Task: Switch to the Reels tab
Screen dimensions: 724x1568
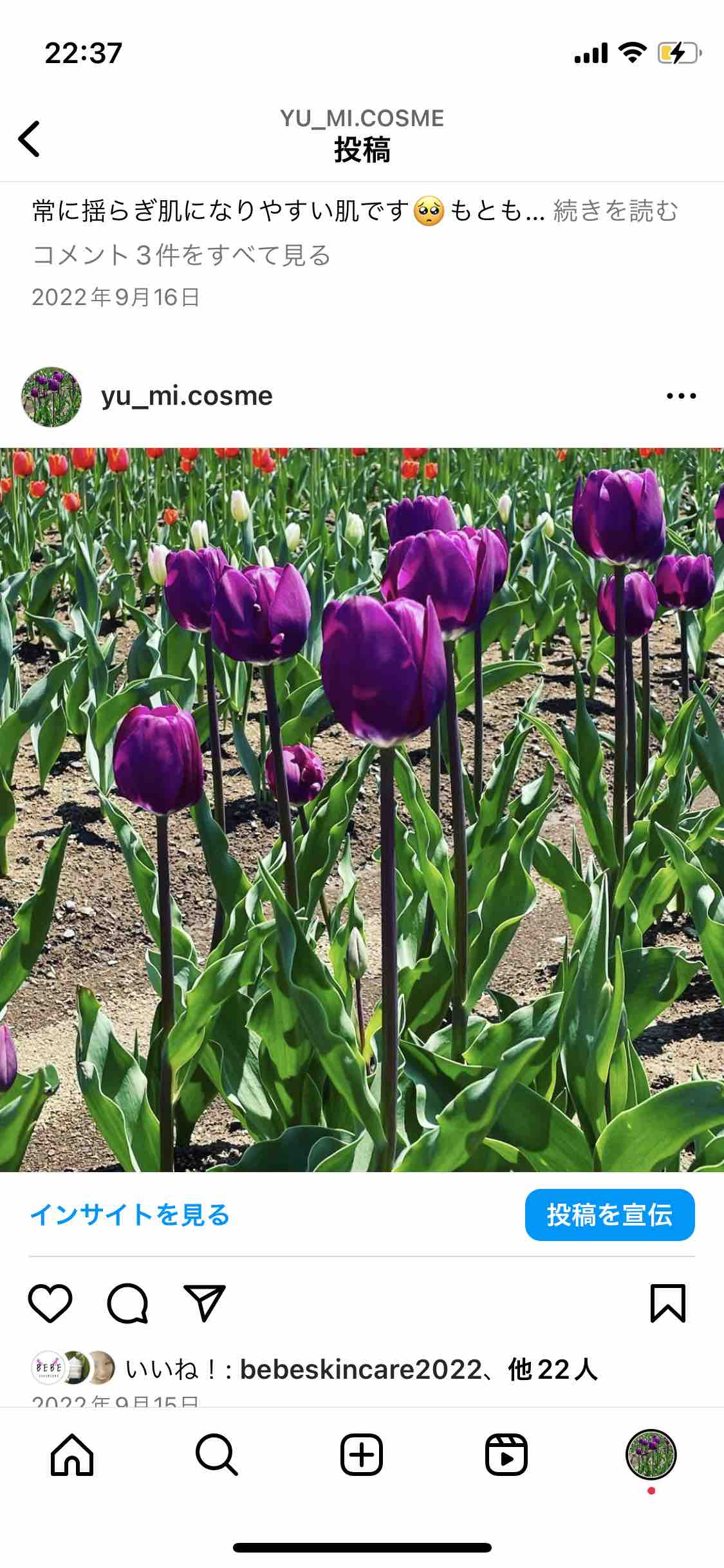Action: [506, 1455]
